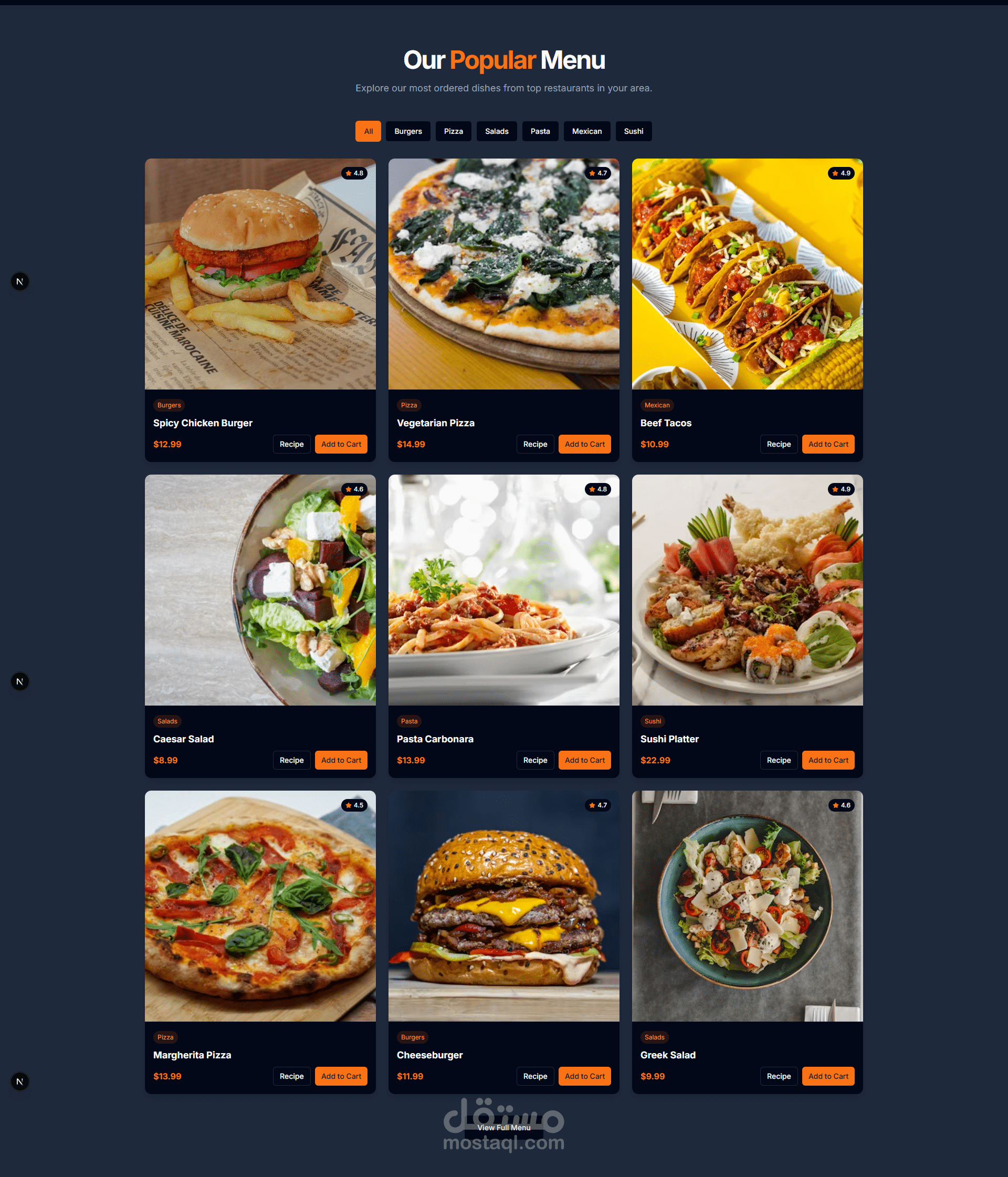
Task: Tap the View Full Menu button
Action: tap(504, 1128)
